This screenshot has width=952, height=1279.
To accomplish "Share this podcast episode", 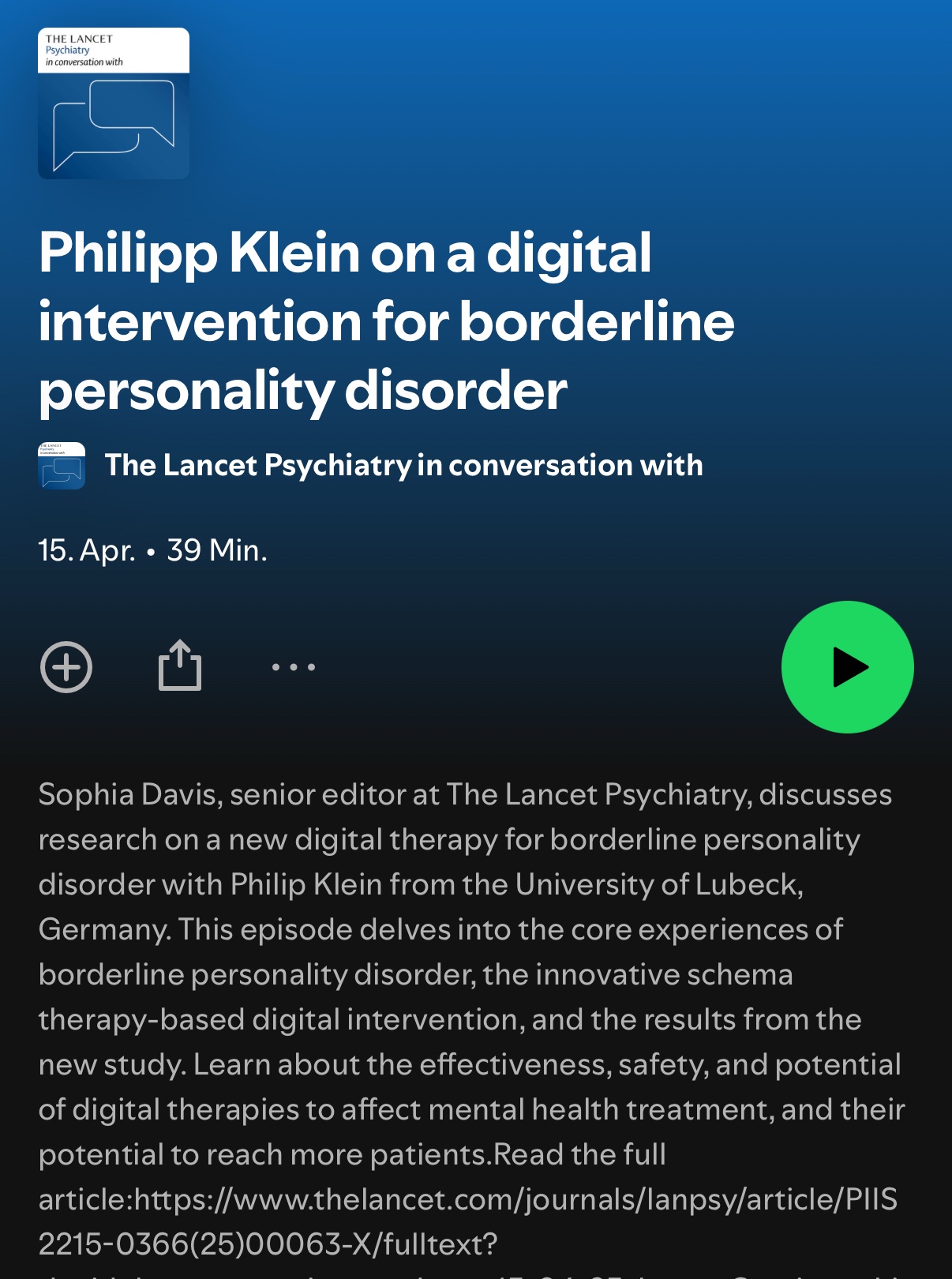I will [180, 666].
